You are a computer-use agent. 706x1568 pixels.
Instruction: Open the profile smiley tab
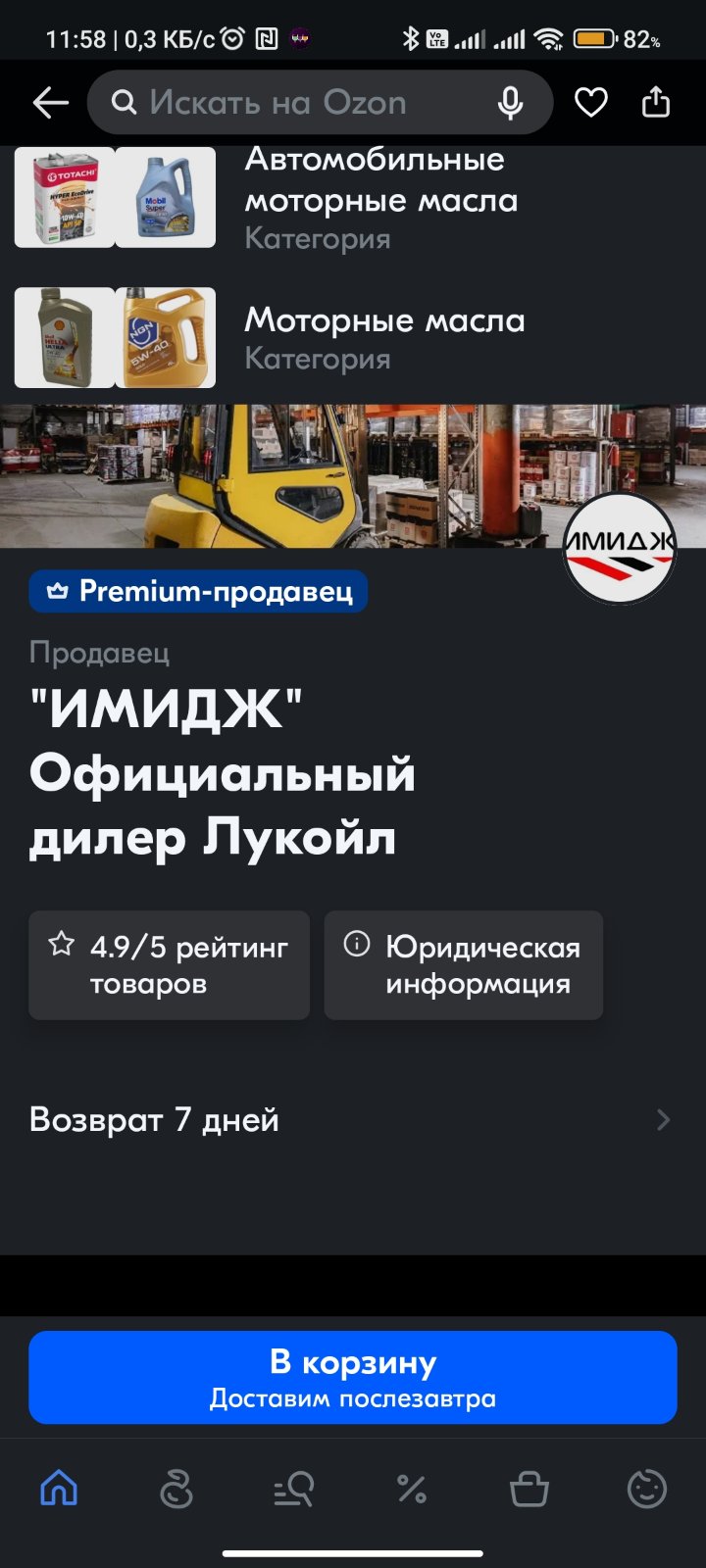647,1489
